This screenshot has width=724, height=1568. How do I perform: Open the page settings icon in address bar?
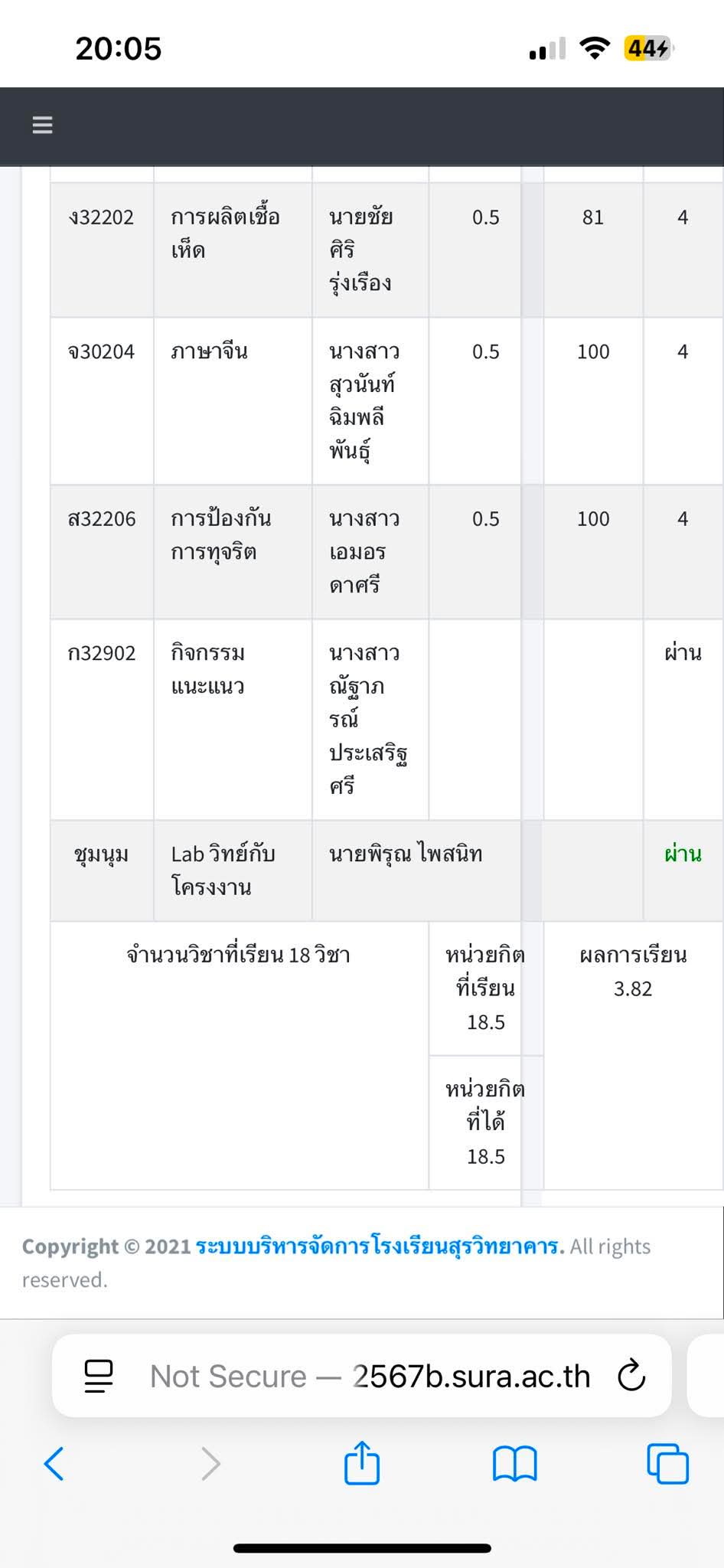98,1376
